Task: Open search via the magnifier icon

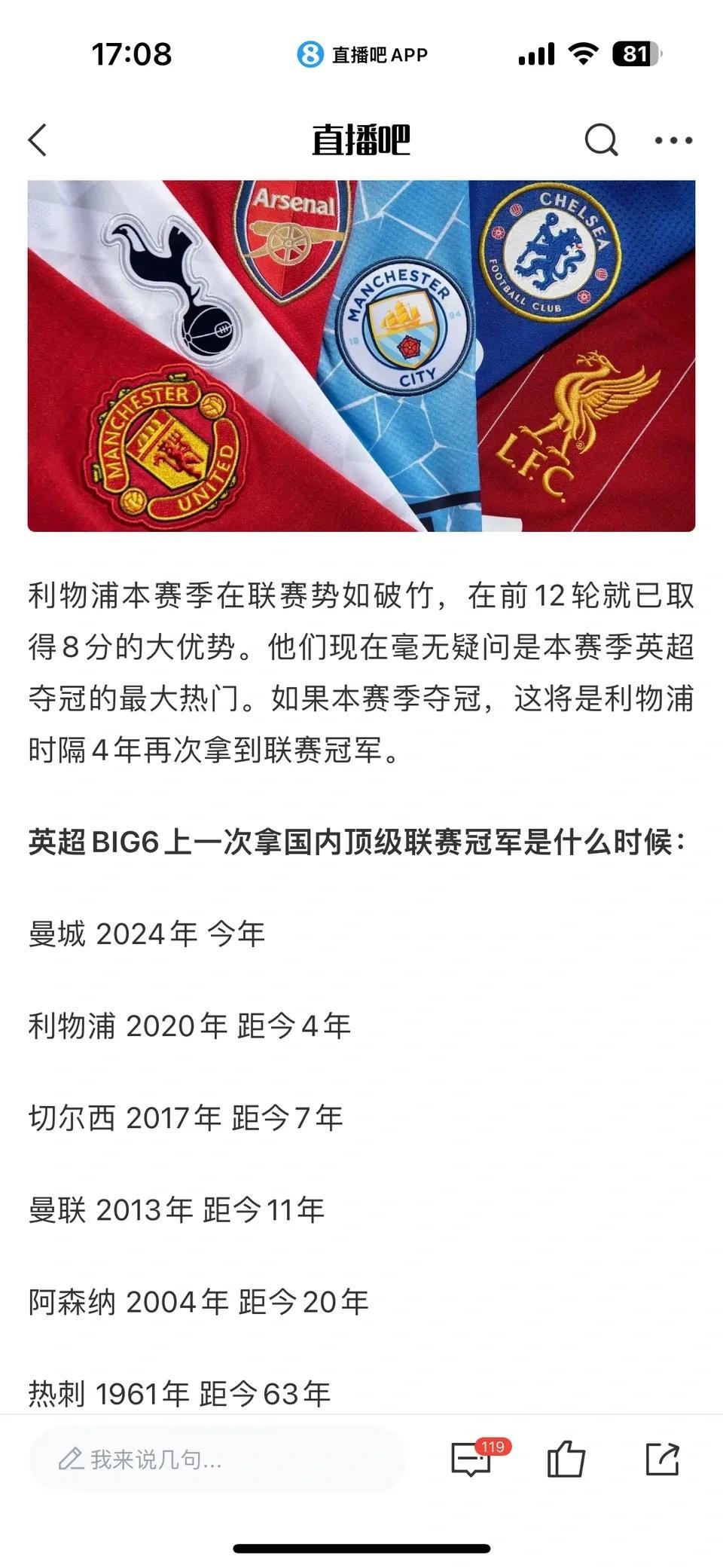Action: click(601, 140)
